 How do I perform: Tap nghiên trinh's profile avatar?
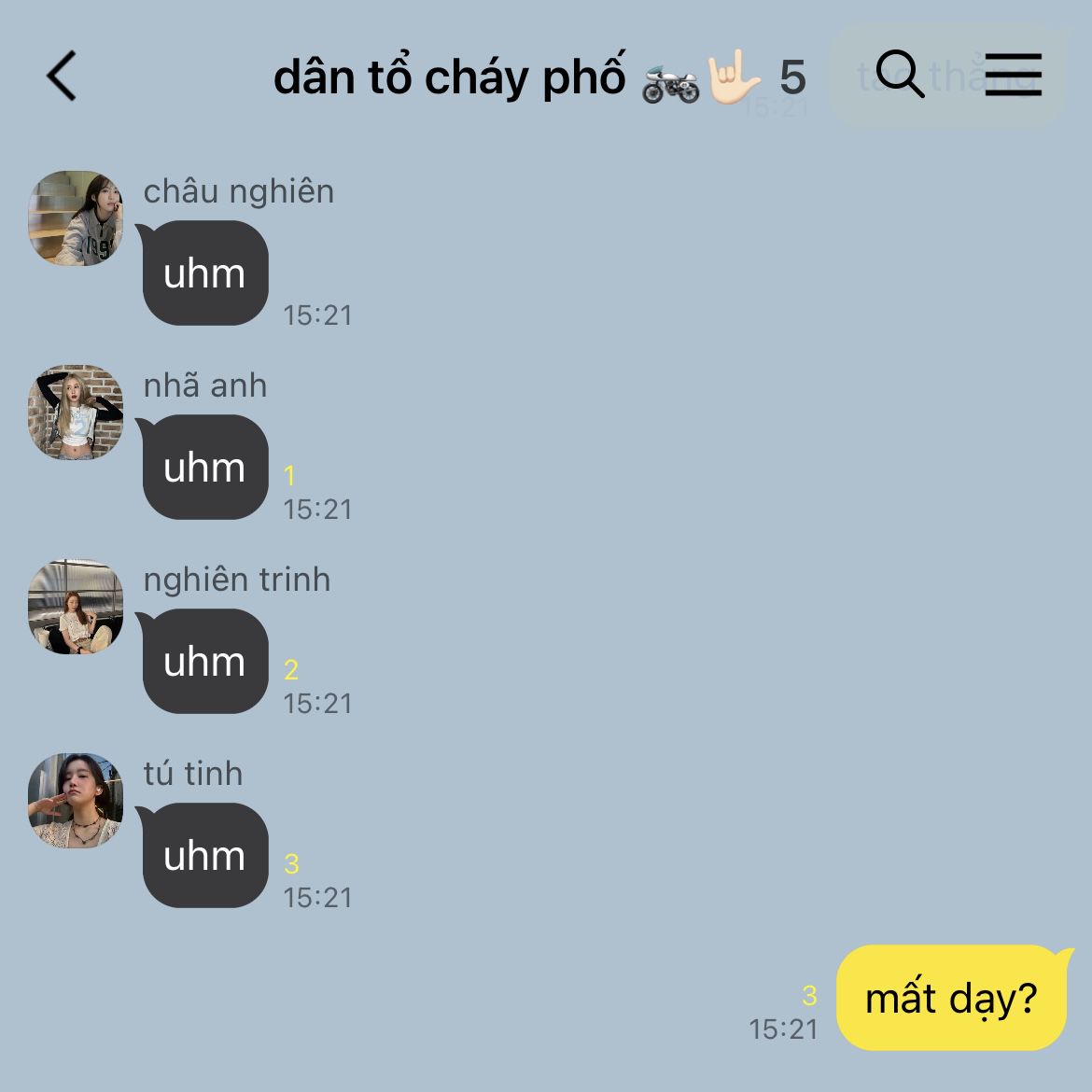pyautogui.click(x=76, y=607)
